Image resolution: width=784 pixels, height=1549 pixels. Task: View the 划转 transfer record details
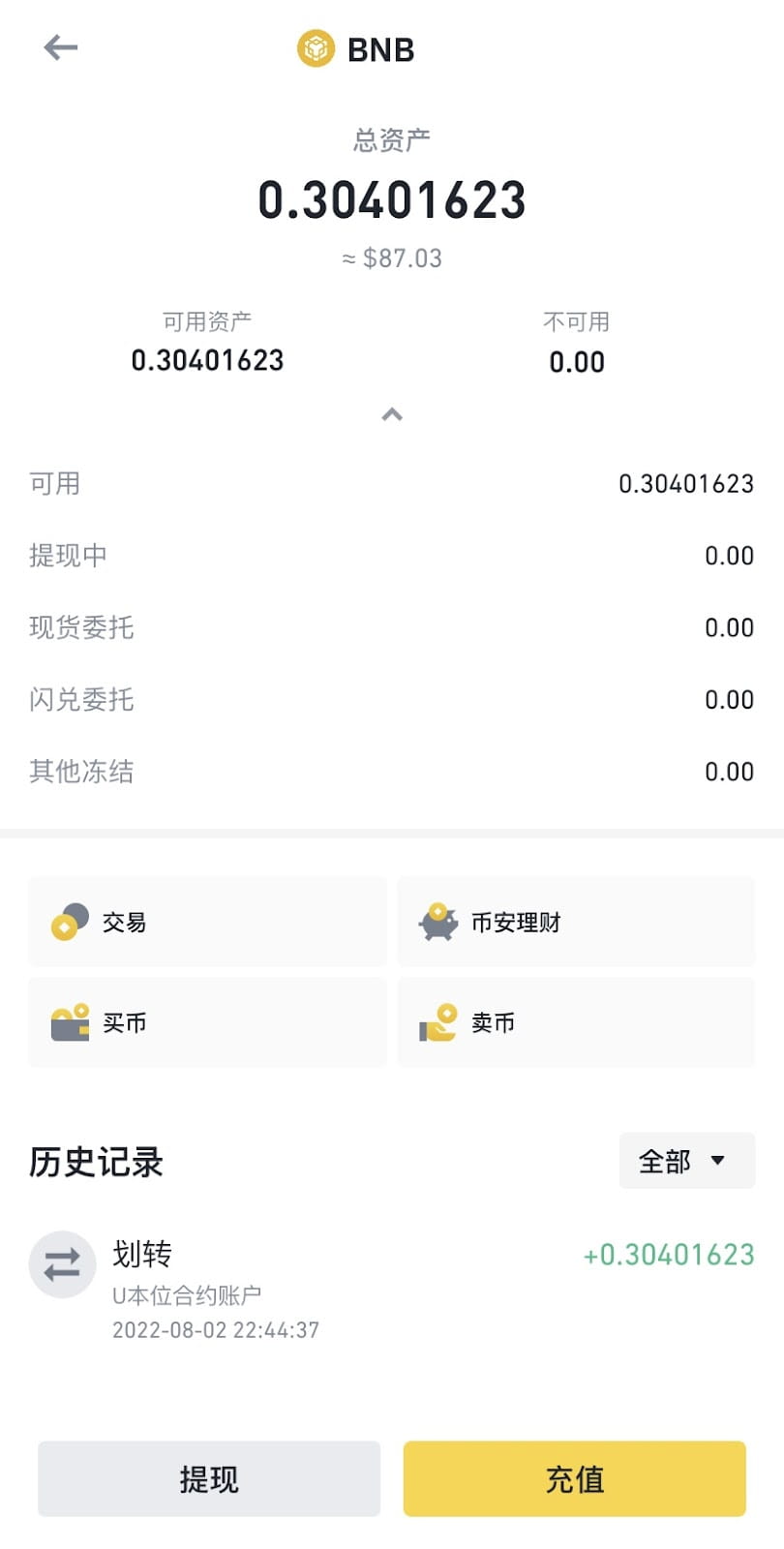tap(391, 1288)
